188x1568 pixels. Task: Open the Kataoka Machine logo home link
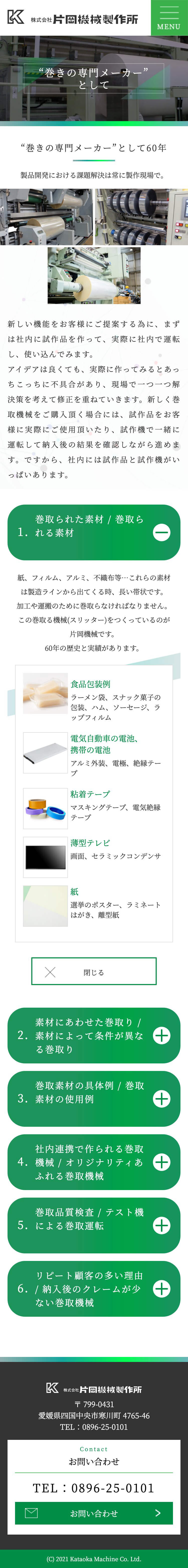[x=73, y=18]
